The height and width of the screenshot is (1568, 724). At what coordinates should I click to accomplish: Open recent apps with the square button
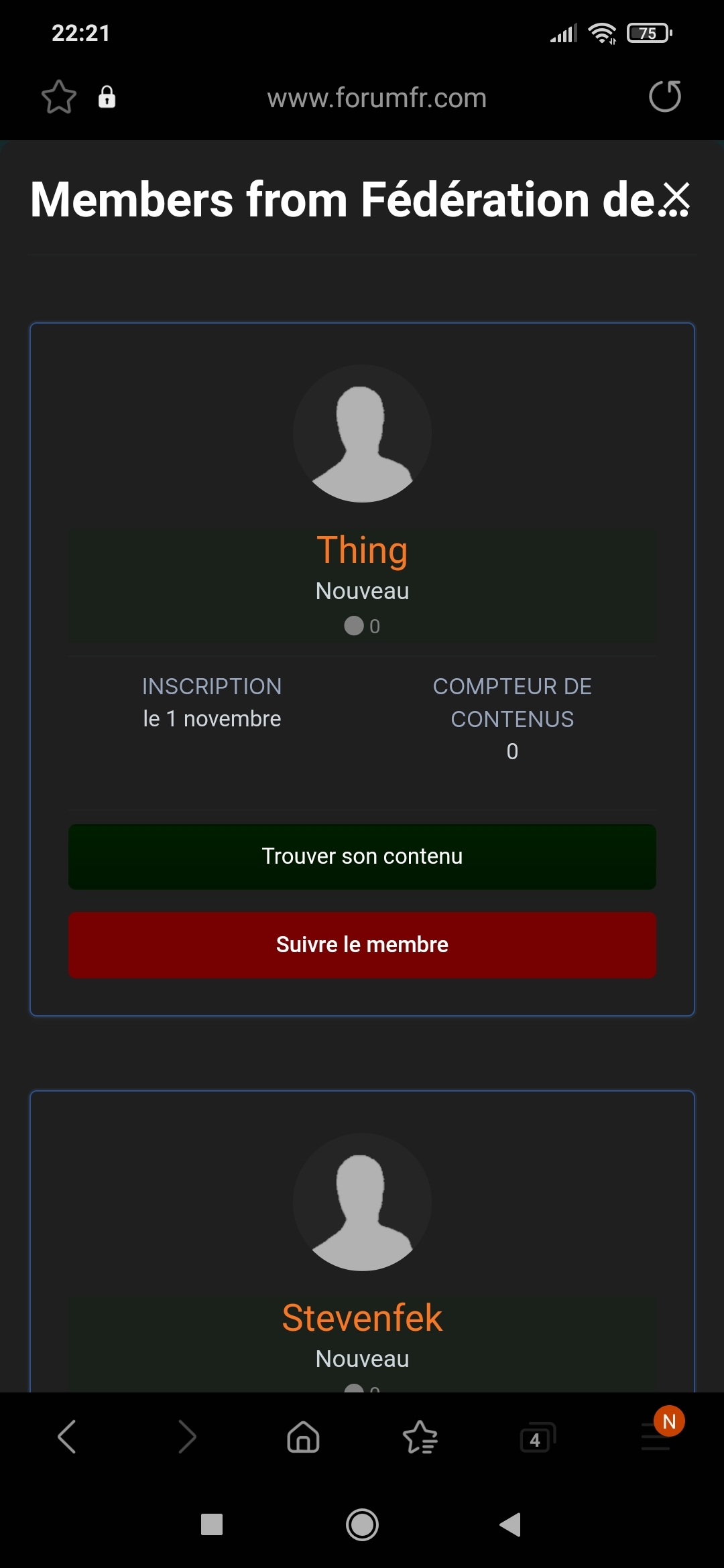point(212,1524)
